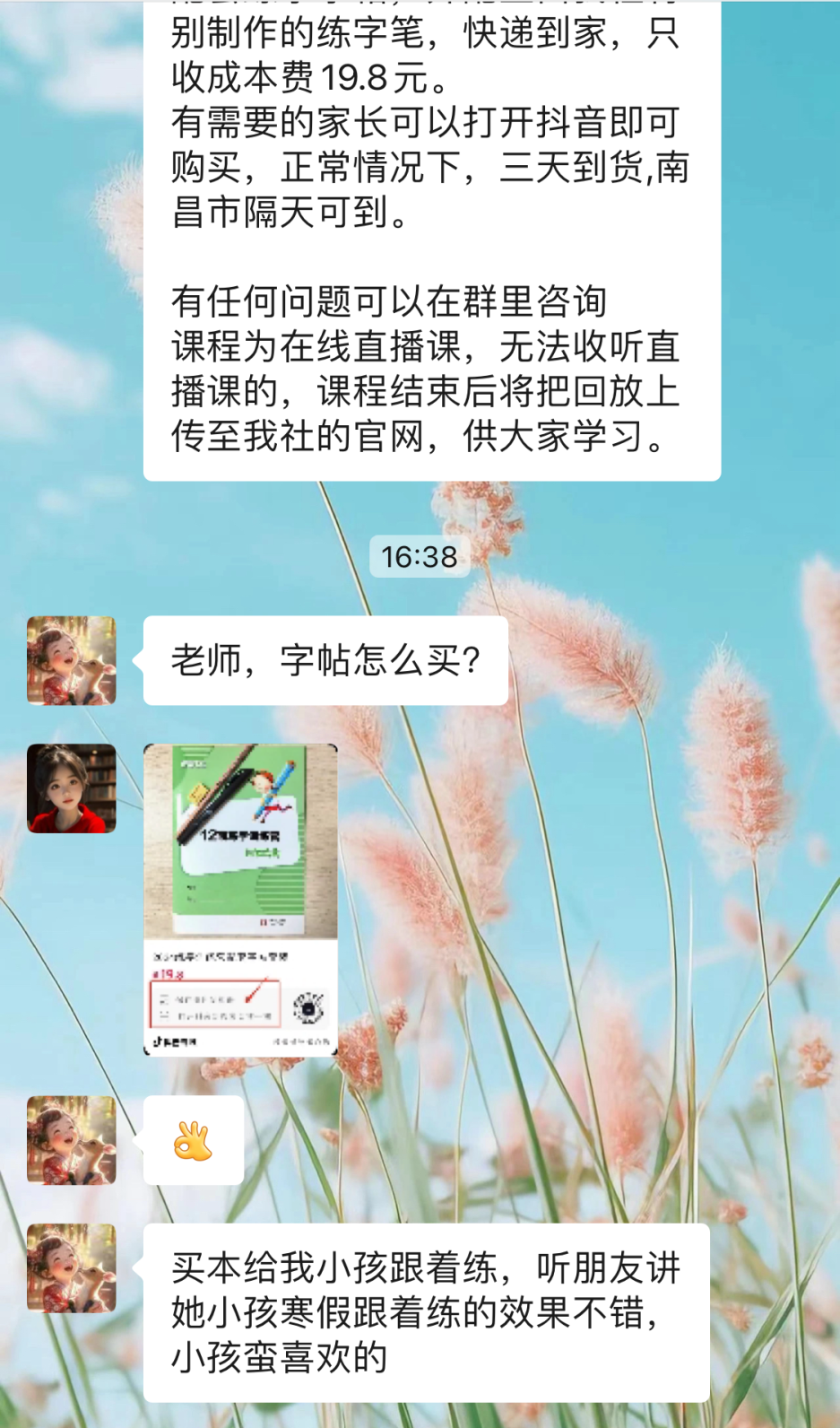Open profile of red-dress avatar sender
The height and width of the screenshot is (1428, 840).
72,788
